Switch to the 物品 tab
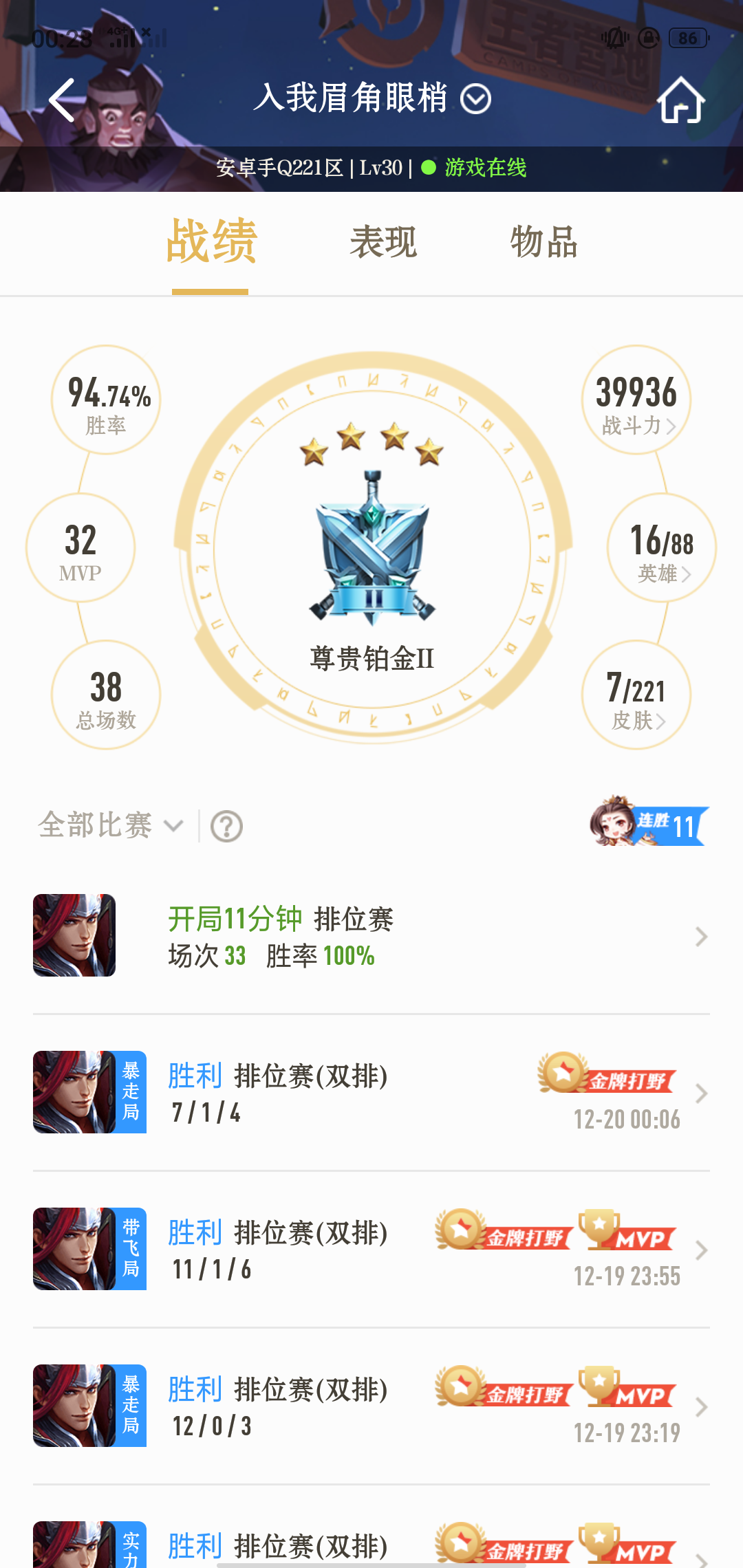Screen dimensions: 743x1568 tap(543, 242)
